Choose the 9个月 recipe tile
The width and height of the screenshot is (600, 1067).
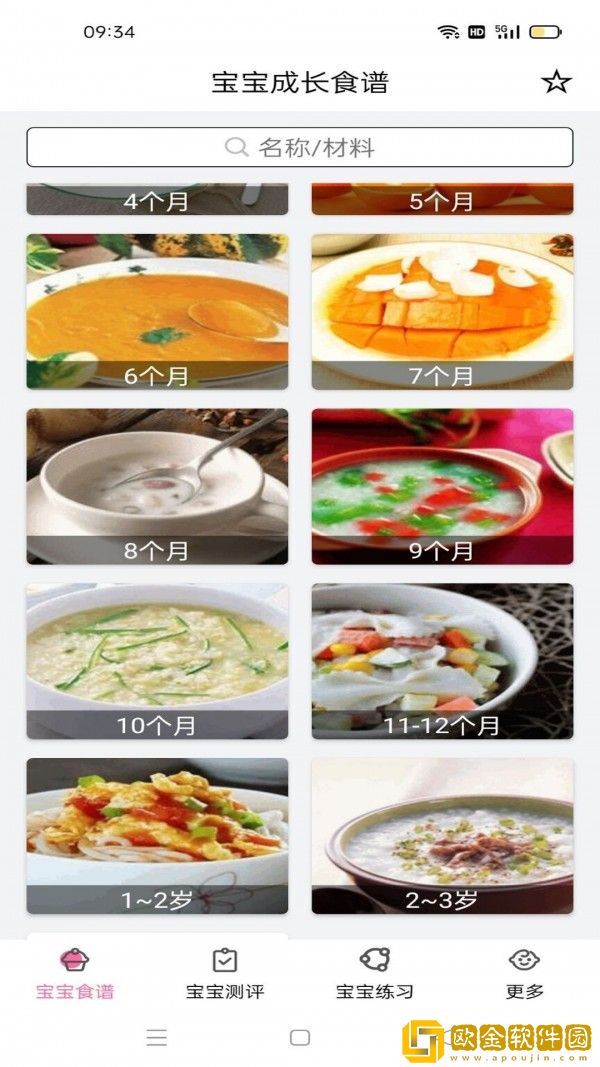pyautogui.click(x=442, y=486)
